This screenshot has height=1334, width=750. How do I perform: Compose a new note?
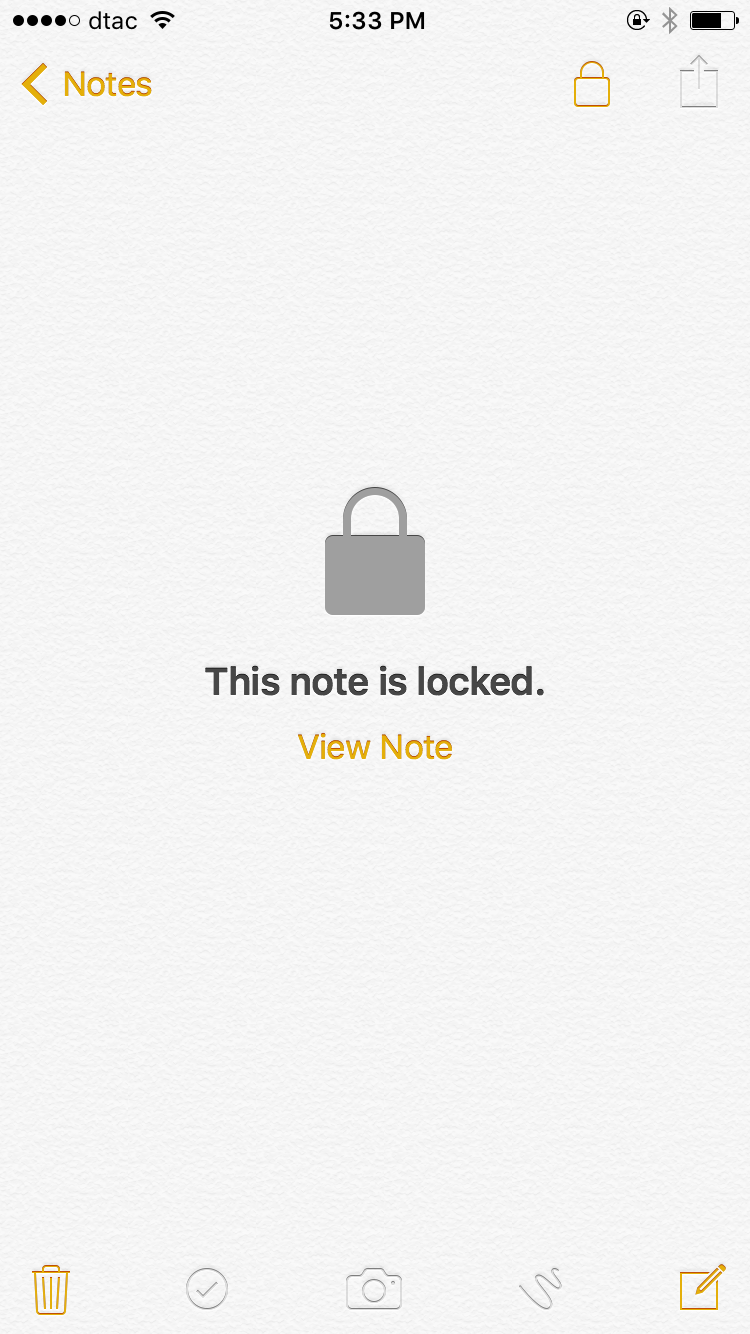[x=702, y=1288]
